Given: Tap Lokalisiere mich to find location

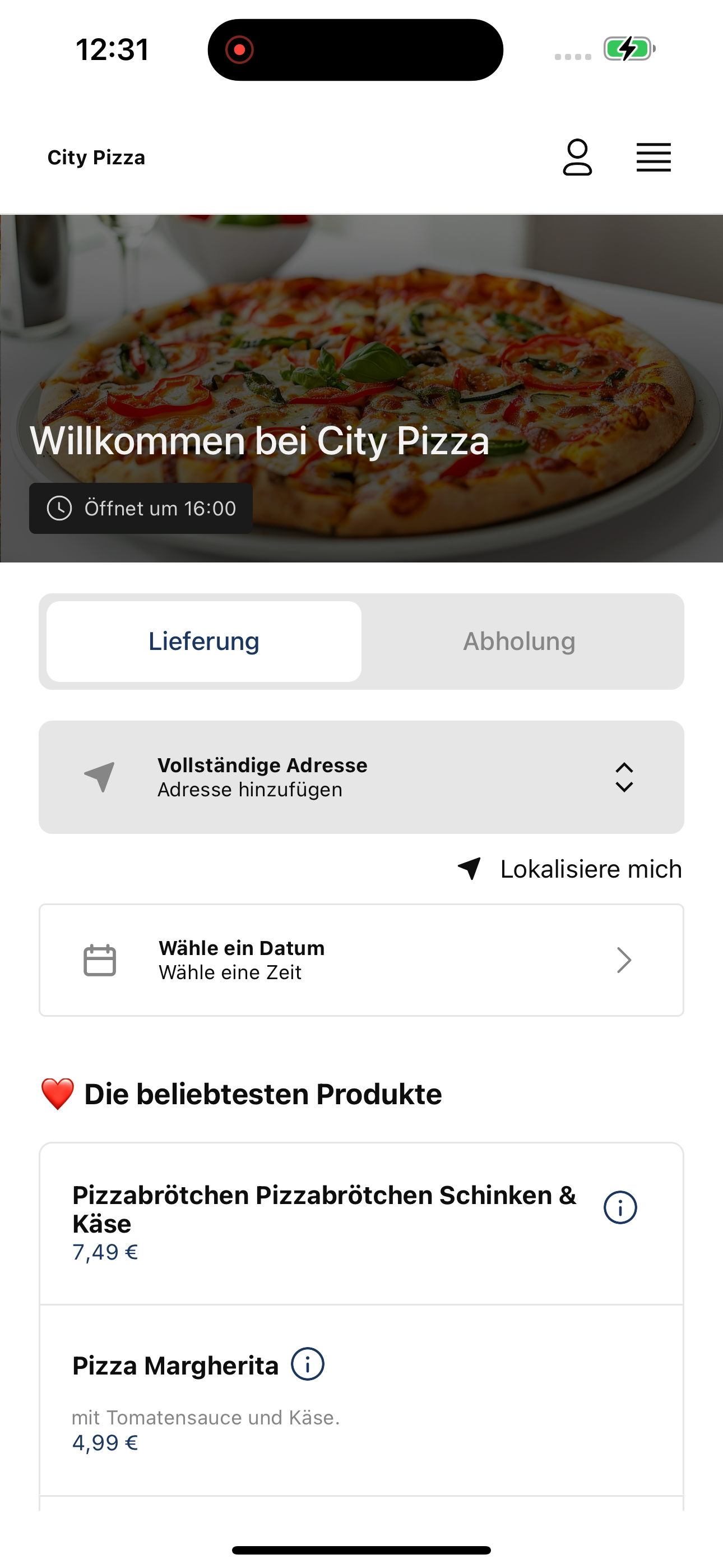Looking at the screenshot, I should click(x=569, y=869).
